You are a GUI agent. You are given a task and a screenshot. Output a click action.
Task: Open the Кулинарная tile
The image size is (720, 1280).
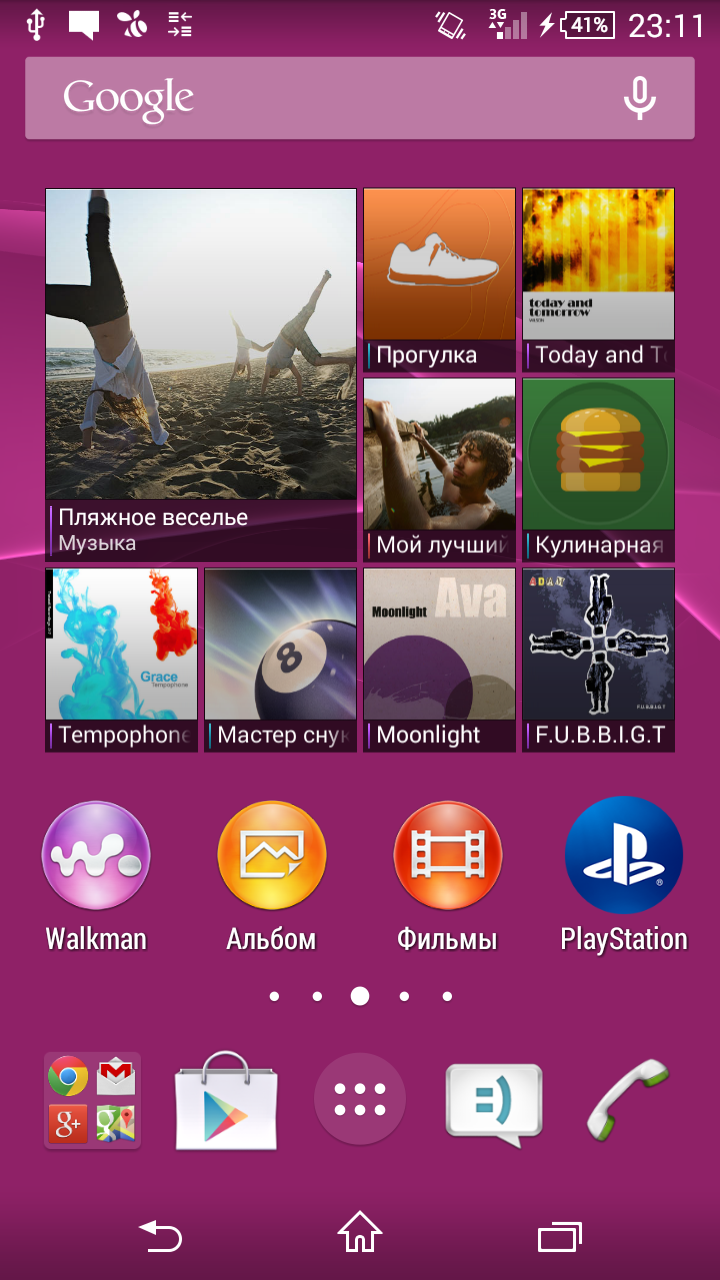[x=598, y=470]
